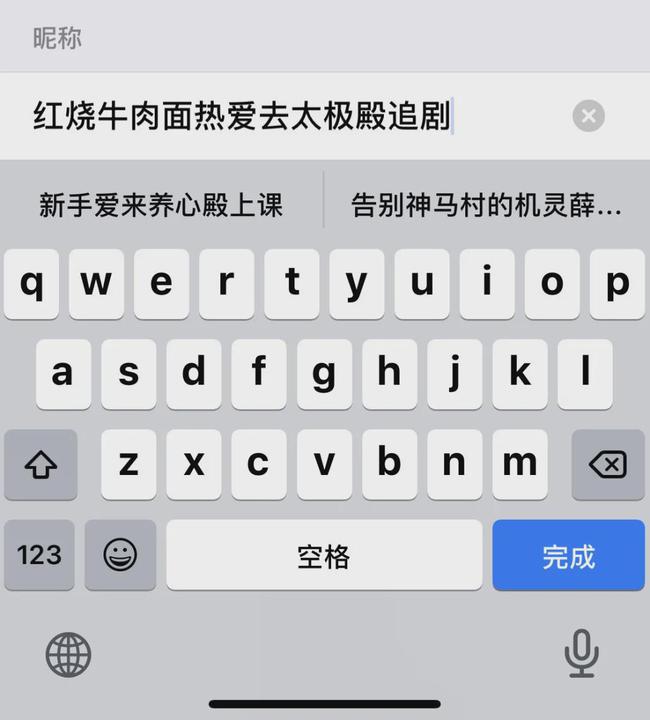Tap the blue 完成 key

568,556
